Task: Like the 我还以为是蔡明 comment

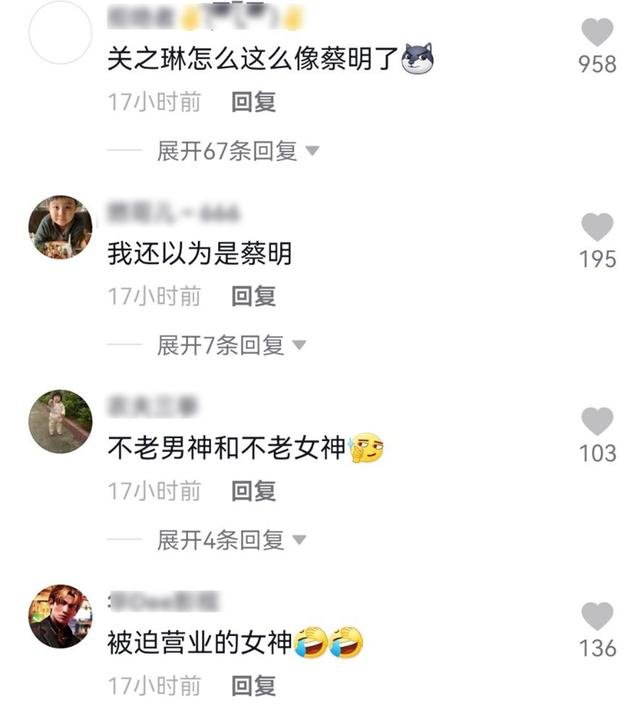Action: pos(597,227)
